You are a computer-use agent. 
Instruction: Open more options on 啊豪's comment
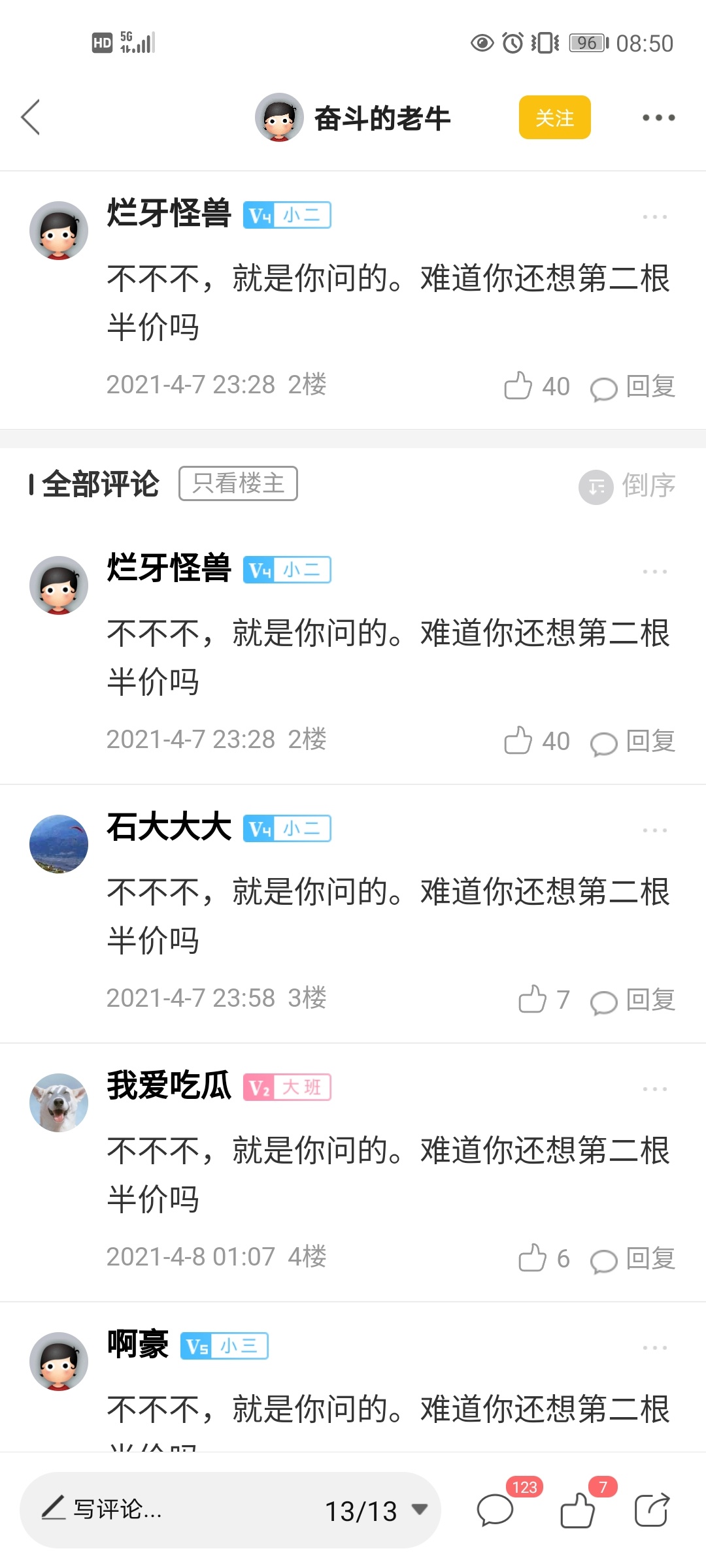click(654, 1348)
